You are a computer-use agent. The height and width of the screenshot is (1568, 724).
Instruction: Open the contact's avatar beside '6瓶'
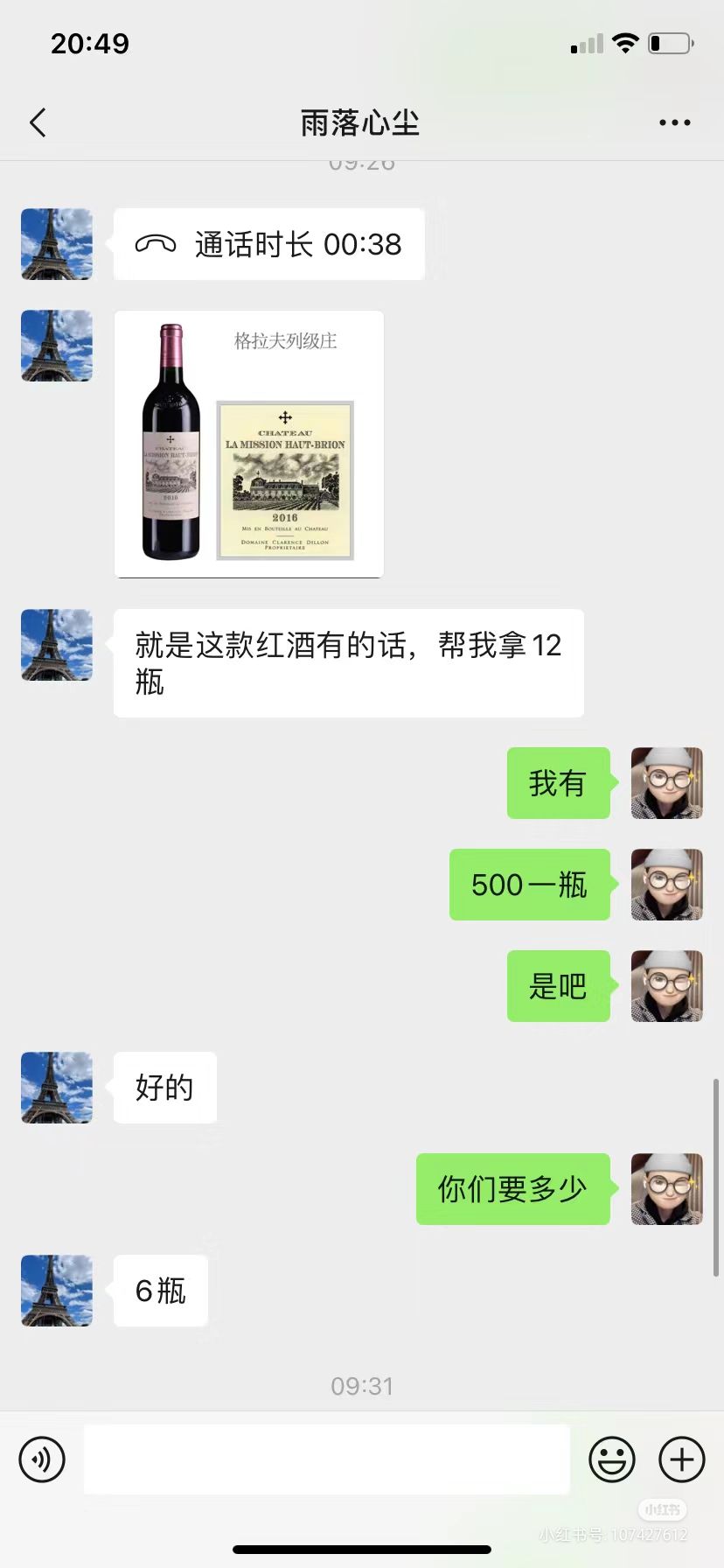click(x=57, y=1291)
